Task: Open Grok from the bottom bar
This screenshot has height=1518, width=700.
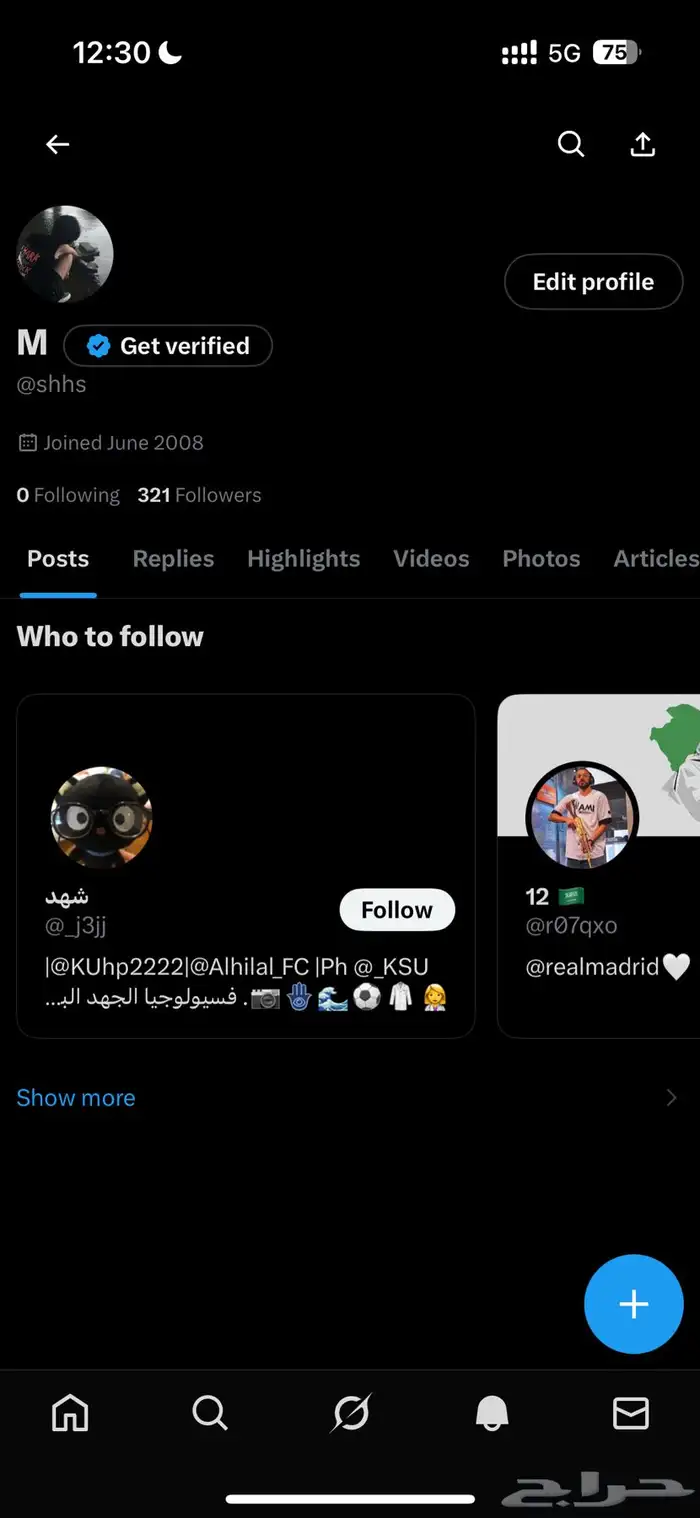Action: click(x=351, y=1413)
